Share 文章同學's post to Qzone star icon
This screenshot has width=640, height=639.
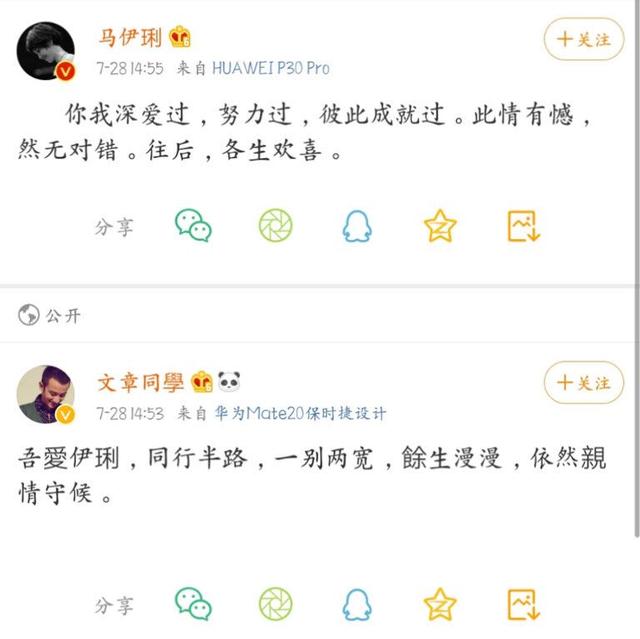click(x=440, y=604)
